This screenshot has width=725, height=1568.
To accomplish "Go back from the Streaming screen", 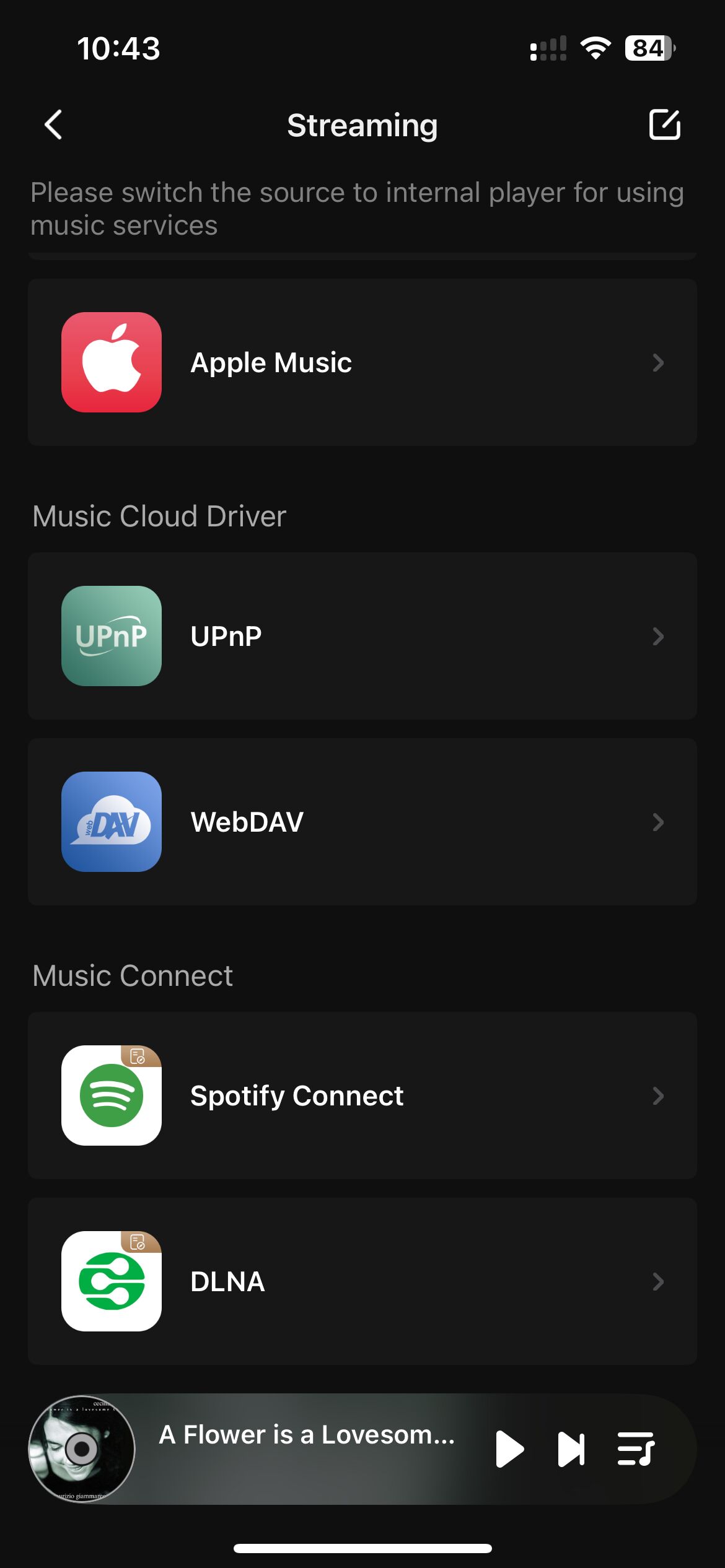I will click(x=54, y=125).
